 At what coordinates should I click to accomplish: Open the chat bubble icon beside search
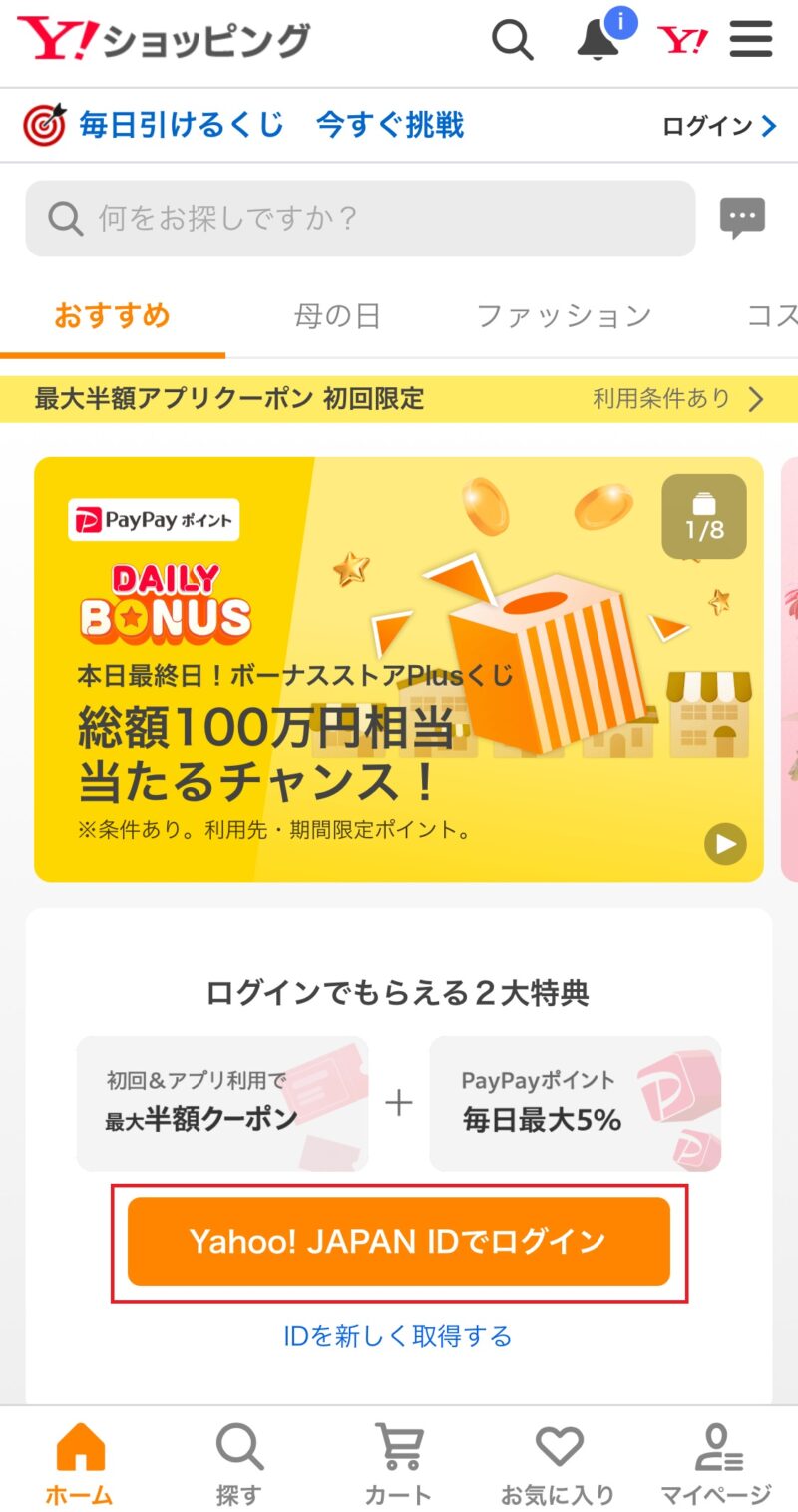coord(742,218)
